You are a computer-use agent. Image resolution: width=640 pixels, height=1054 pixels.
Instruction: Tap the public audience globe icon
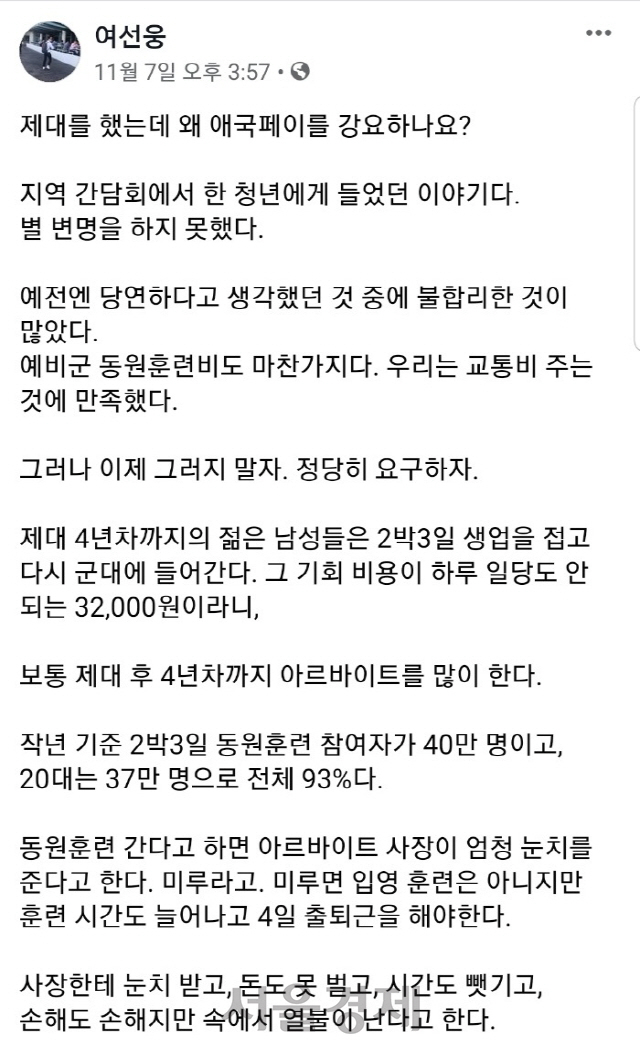pyautogui.click(x=299, y=71)
